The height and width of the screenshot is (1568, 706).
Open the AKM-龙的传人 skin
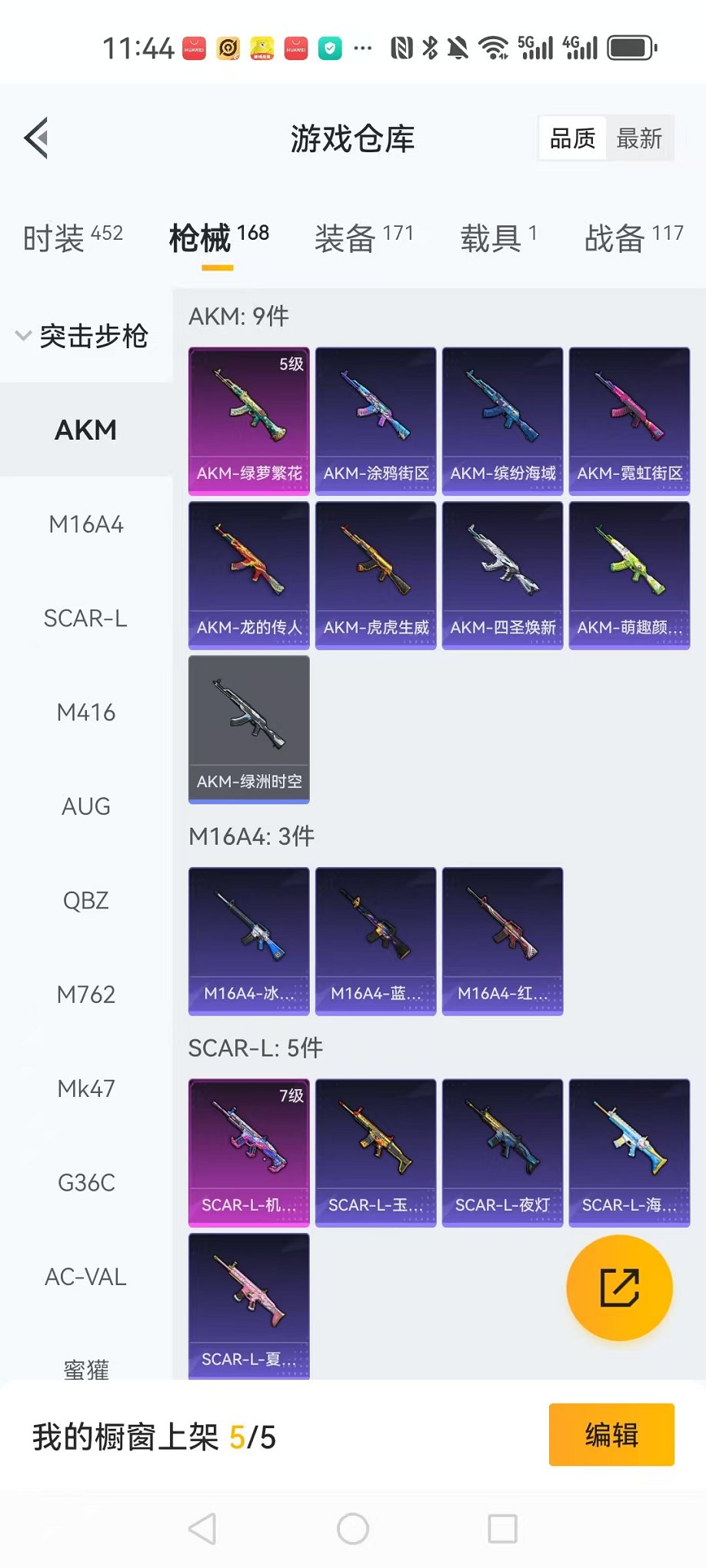(x=249, y=574)
